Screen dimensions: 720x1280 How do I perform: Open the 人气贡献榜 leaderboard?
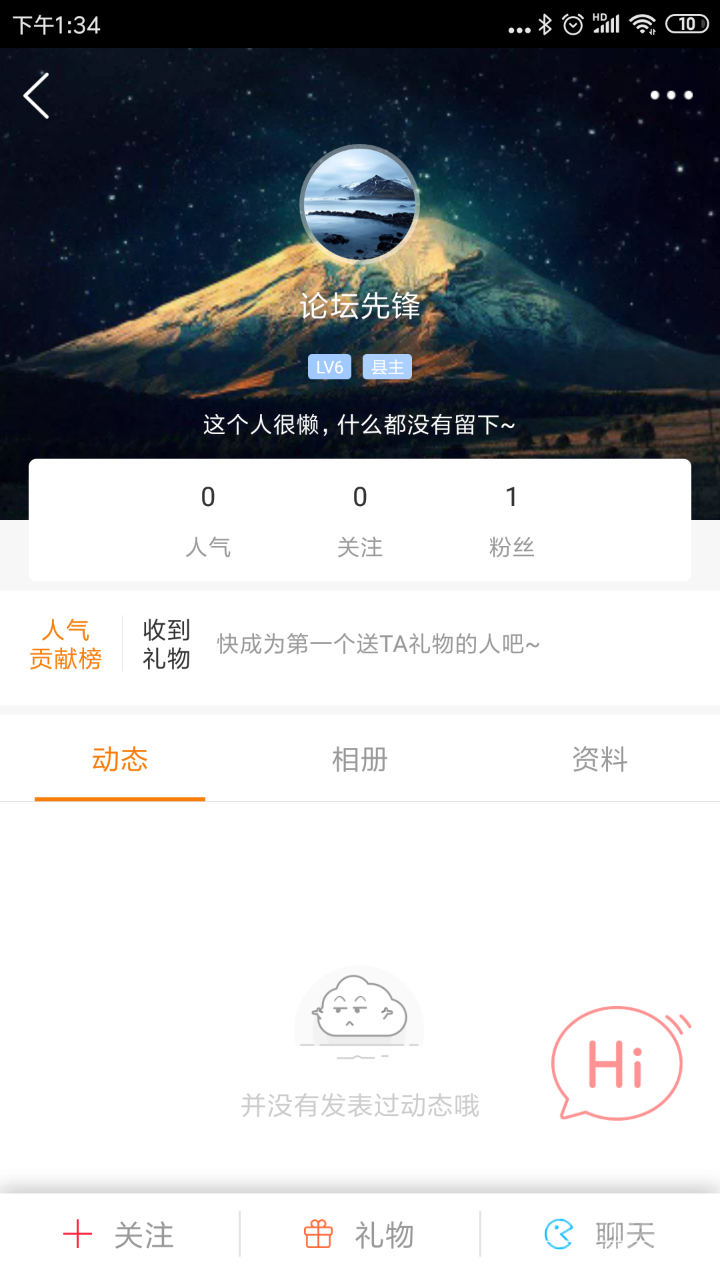click(x=66, y=645)
